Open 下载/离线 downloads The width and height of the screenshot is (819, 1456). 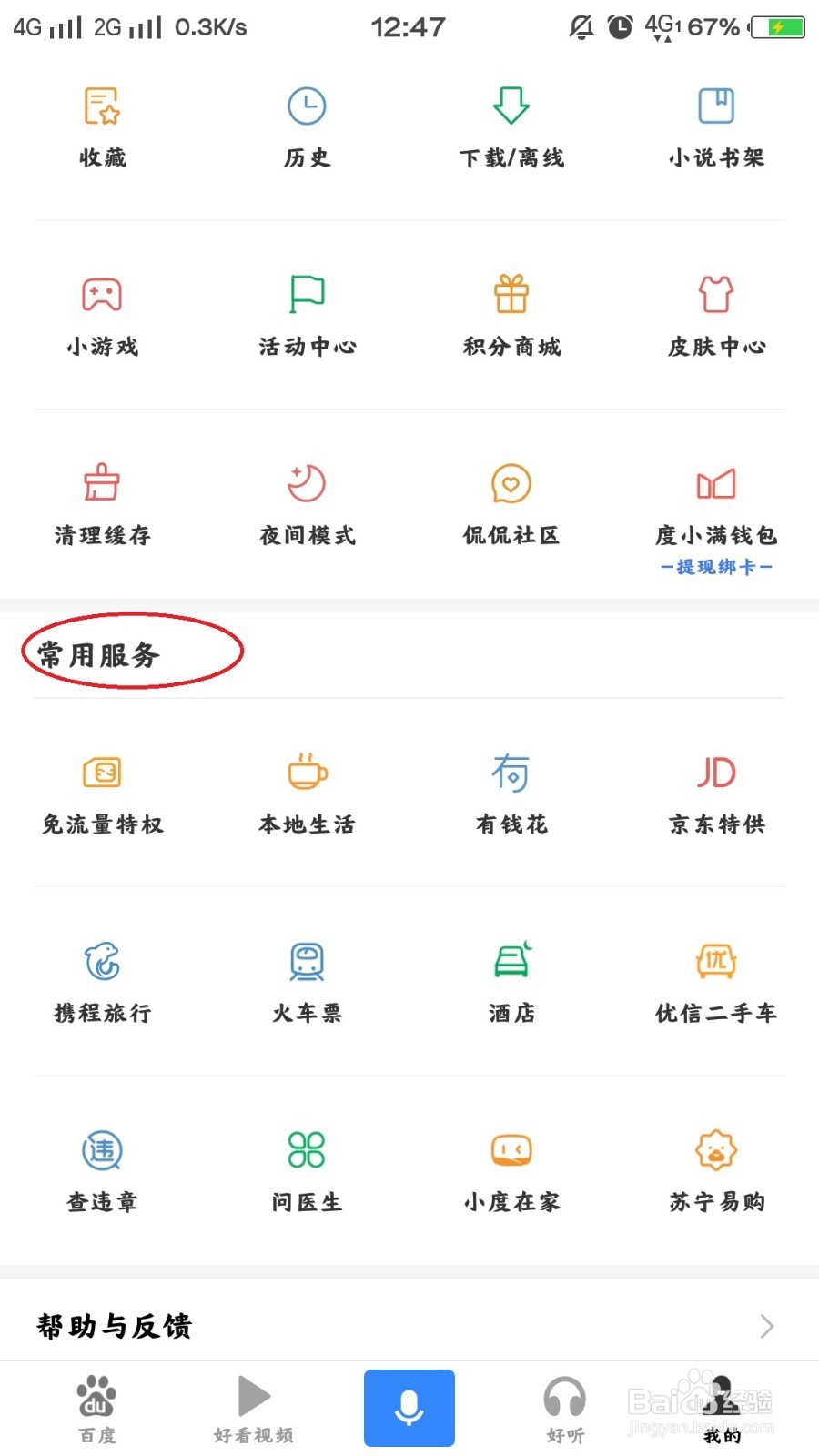[511, 127]
